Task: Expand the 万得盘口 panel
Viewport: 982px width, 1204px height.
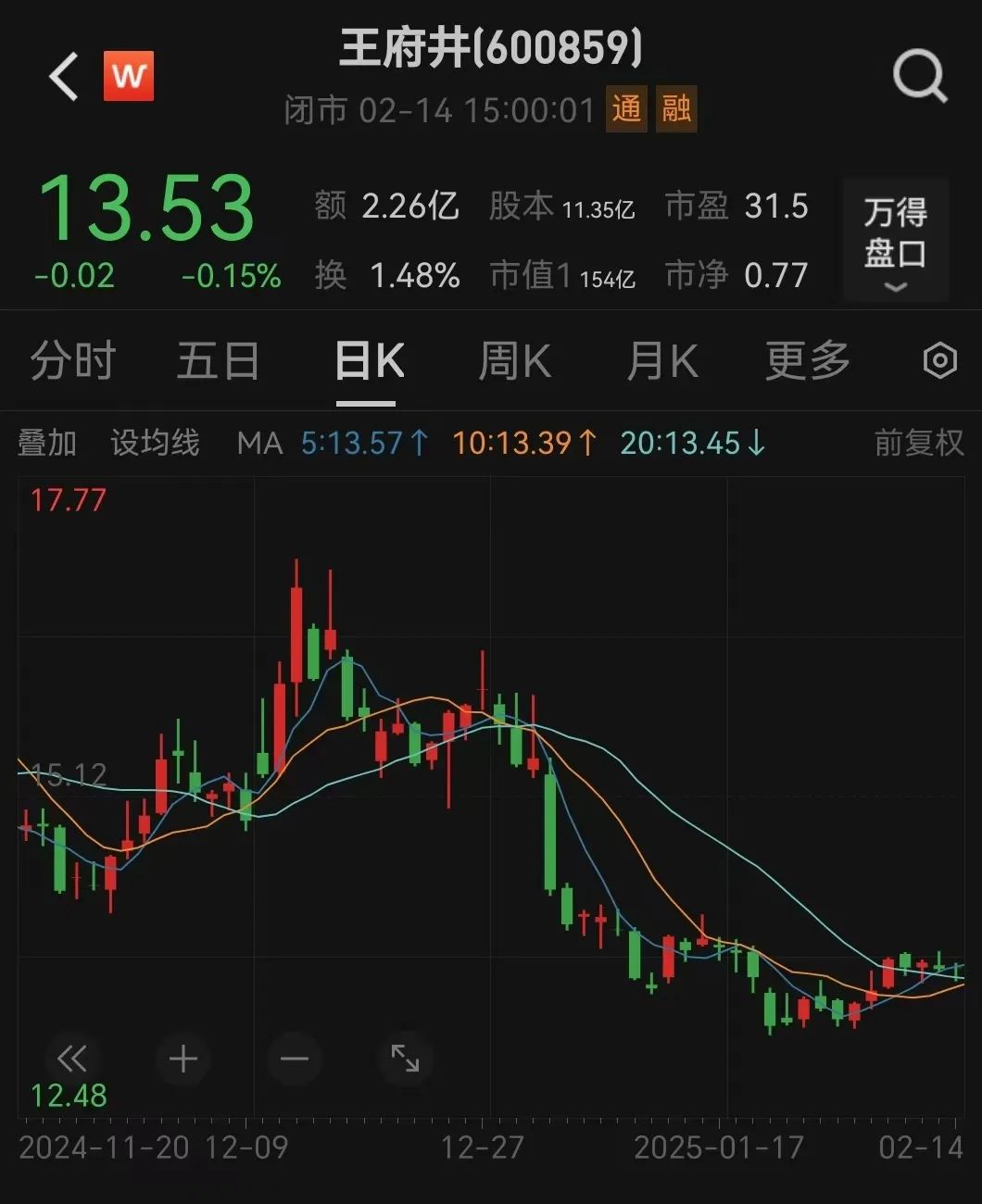Action: tap(895, 241)
